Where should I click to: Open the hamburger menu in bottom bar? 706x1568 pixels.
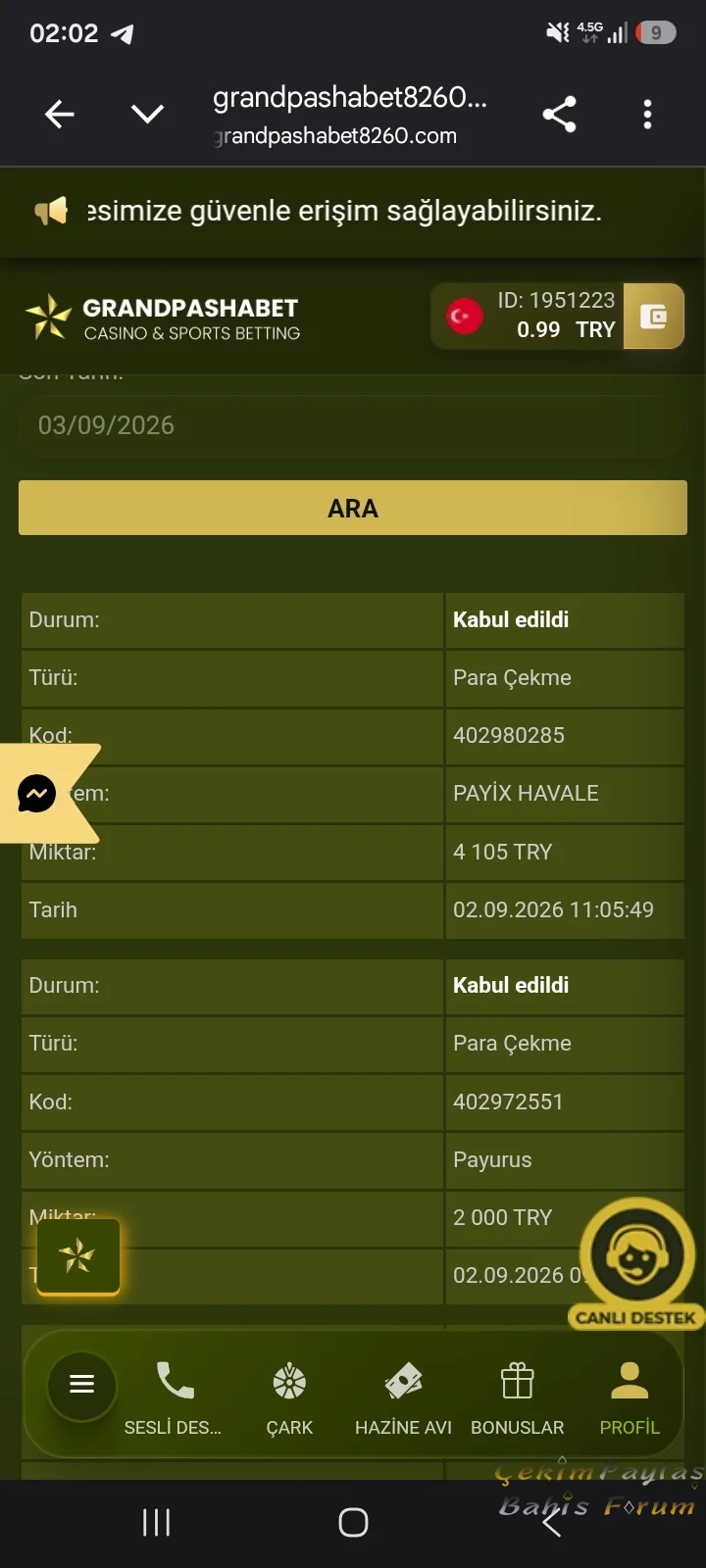coord(82,1384)
